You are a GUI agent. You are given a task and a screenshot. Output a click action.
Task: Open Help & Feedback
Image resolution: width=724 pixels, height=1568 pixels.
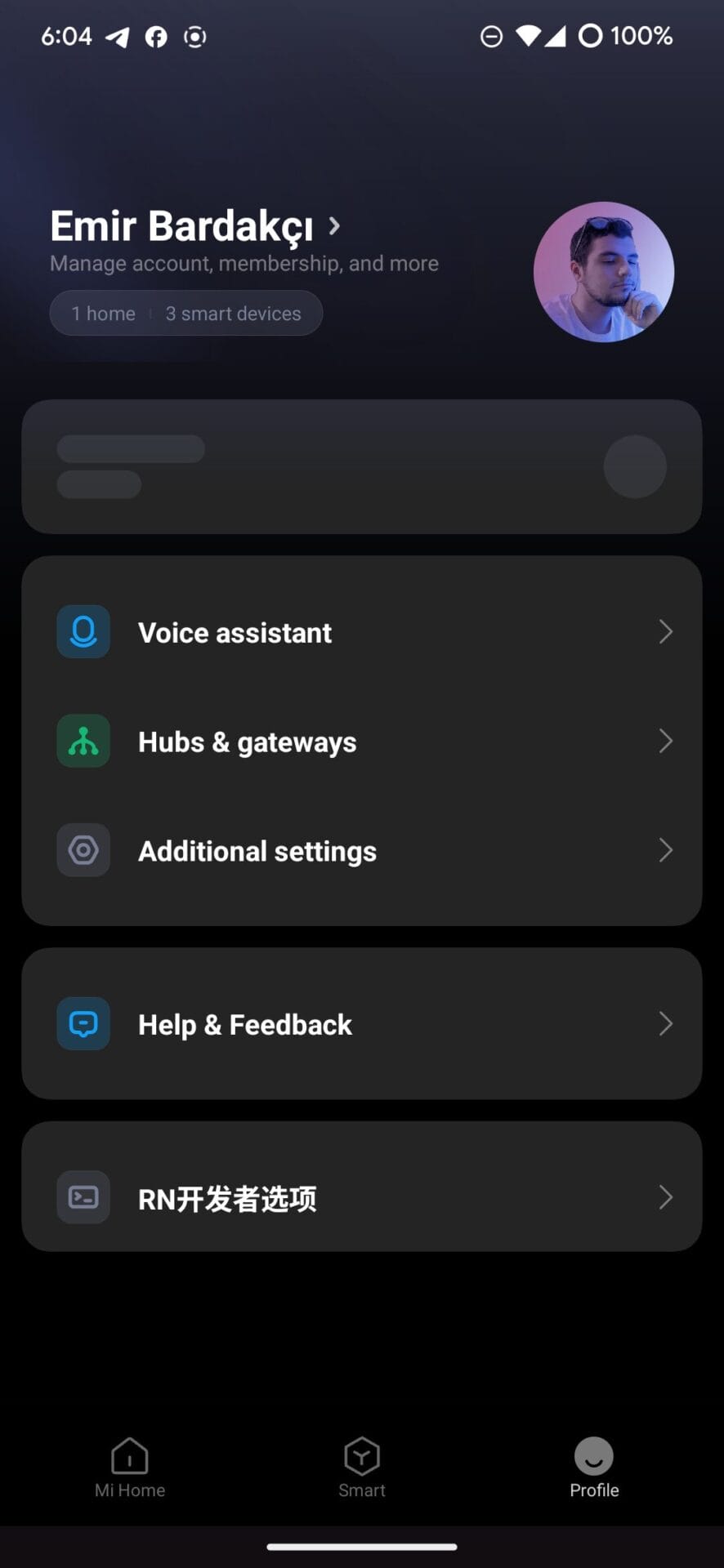[361, 1024]
